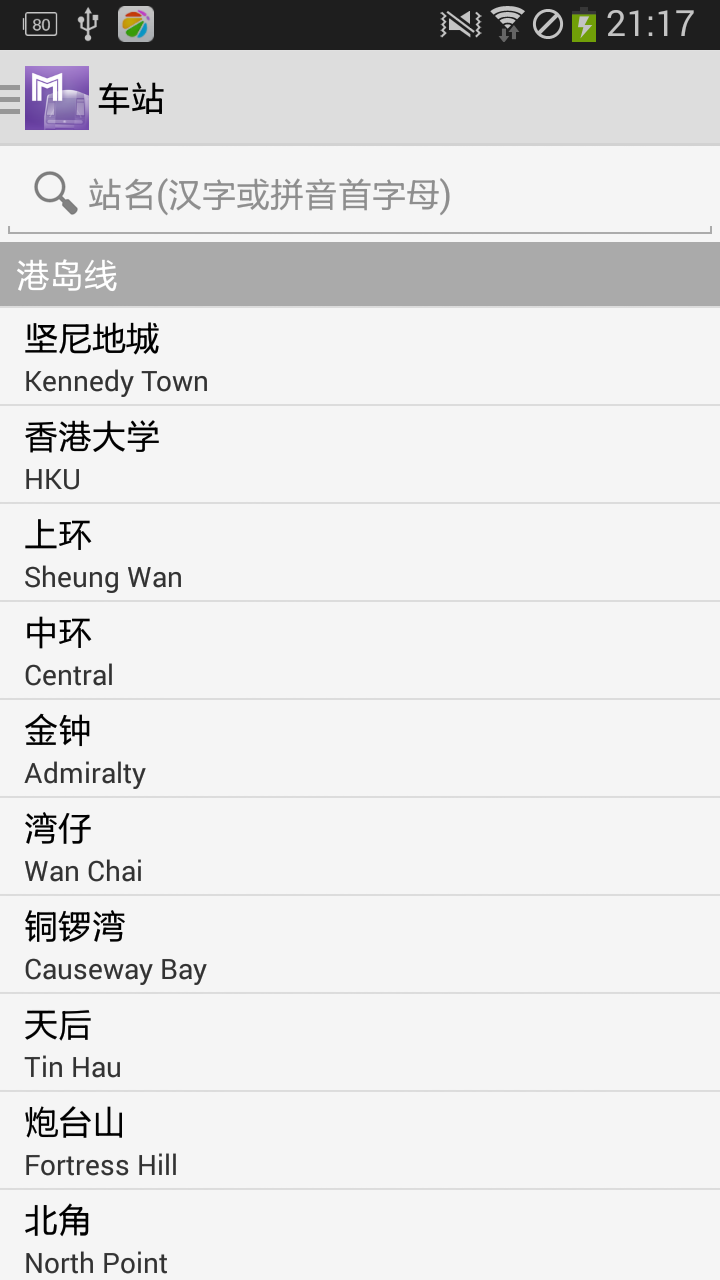Image resolution: width=720 pixels, height=1280 pixels.
Task: Open Admiralty station
Action: [x=360, y=749]
